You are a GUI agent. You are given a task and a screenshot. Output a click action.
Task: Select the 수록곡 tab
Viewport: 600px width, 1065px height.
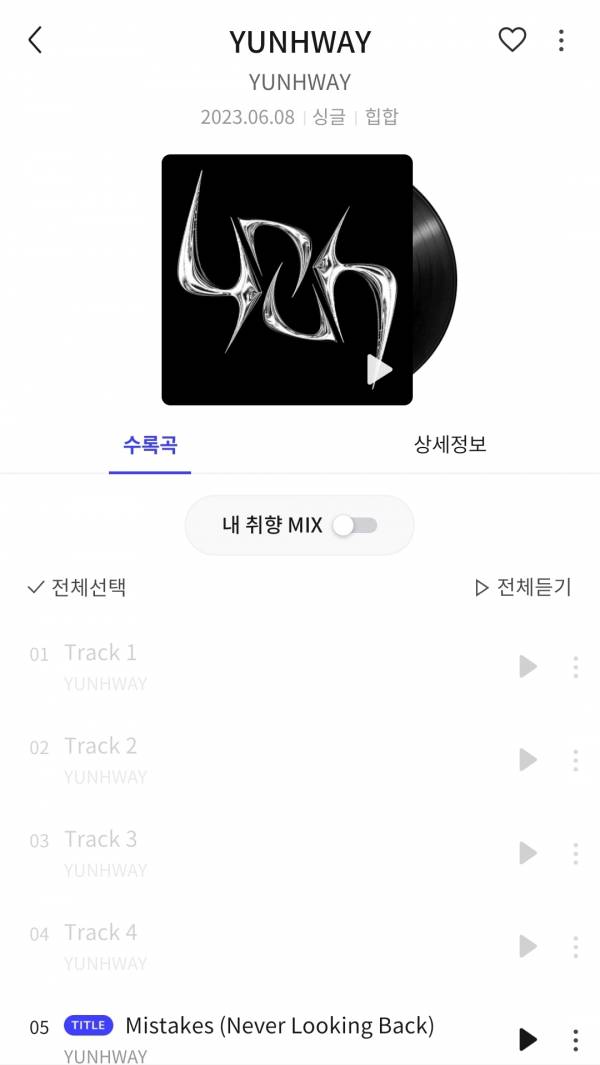coord(150,444)
